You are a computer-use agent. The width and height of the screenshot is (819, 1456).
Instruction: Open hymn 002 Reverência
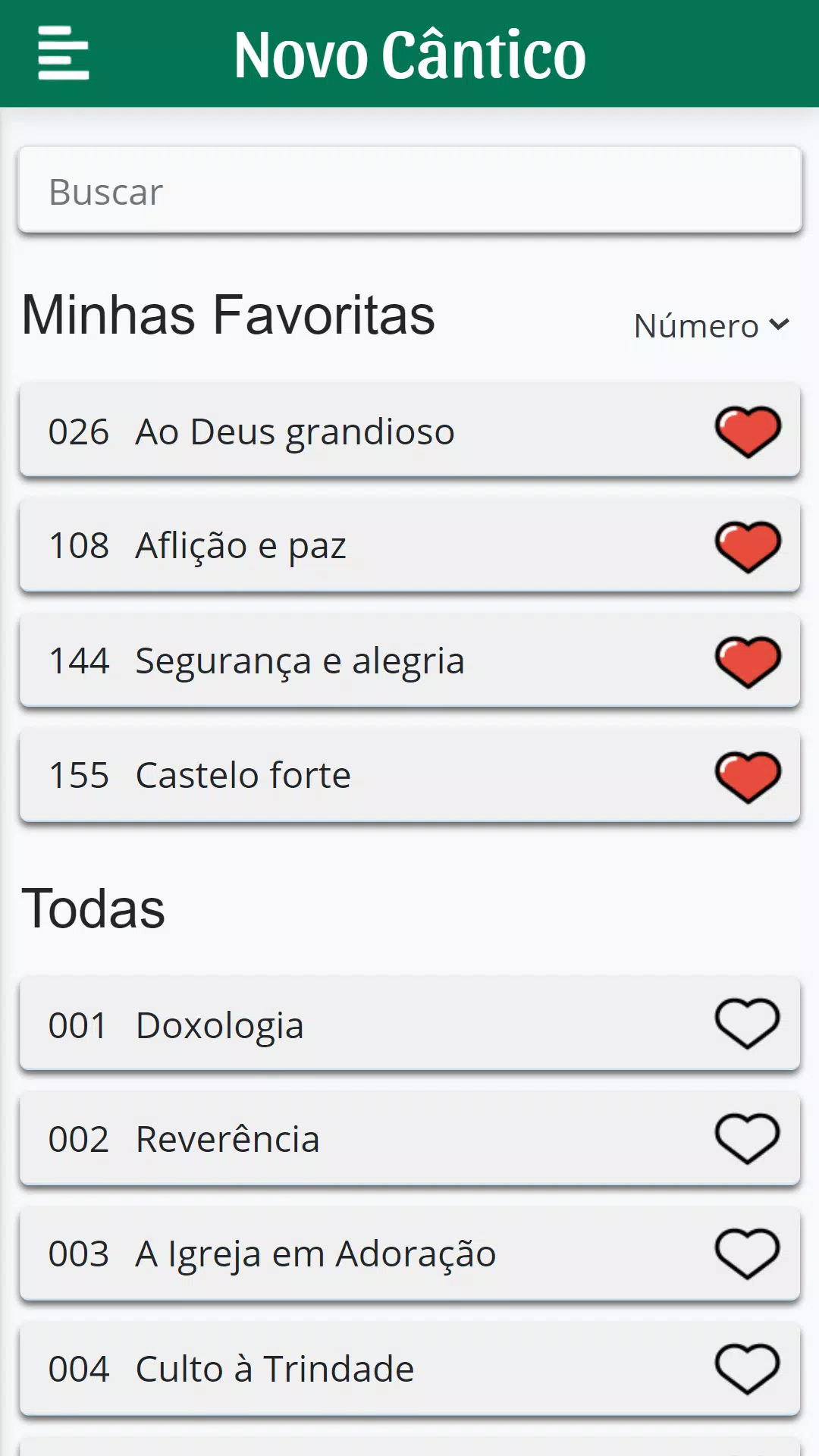tap(409, 1139)
